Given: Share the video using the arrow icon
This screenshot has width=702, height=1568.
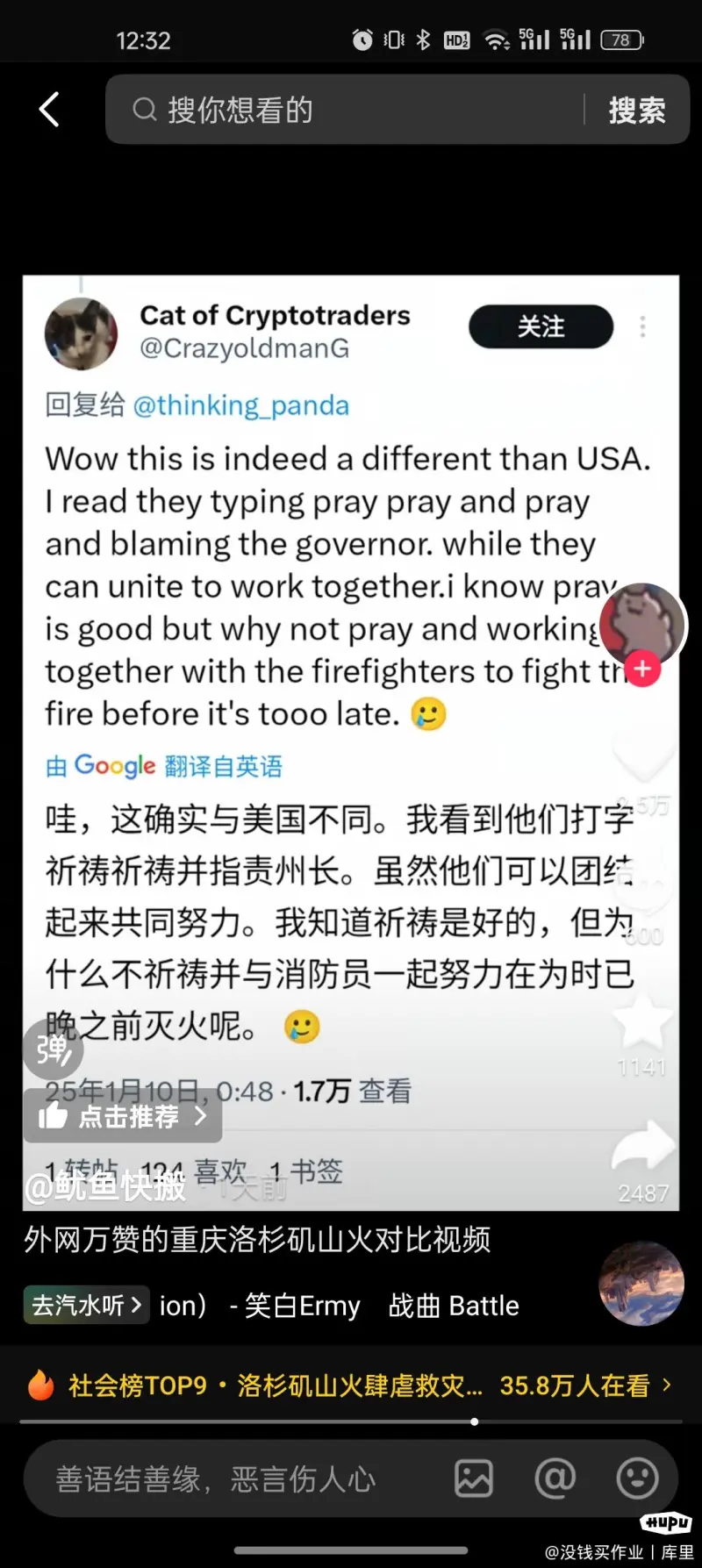Looking at the screenshot, I should tap(642, 1146).
